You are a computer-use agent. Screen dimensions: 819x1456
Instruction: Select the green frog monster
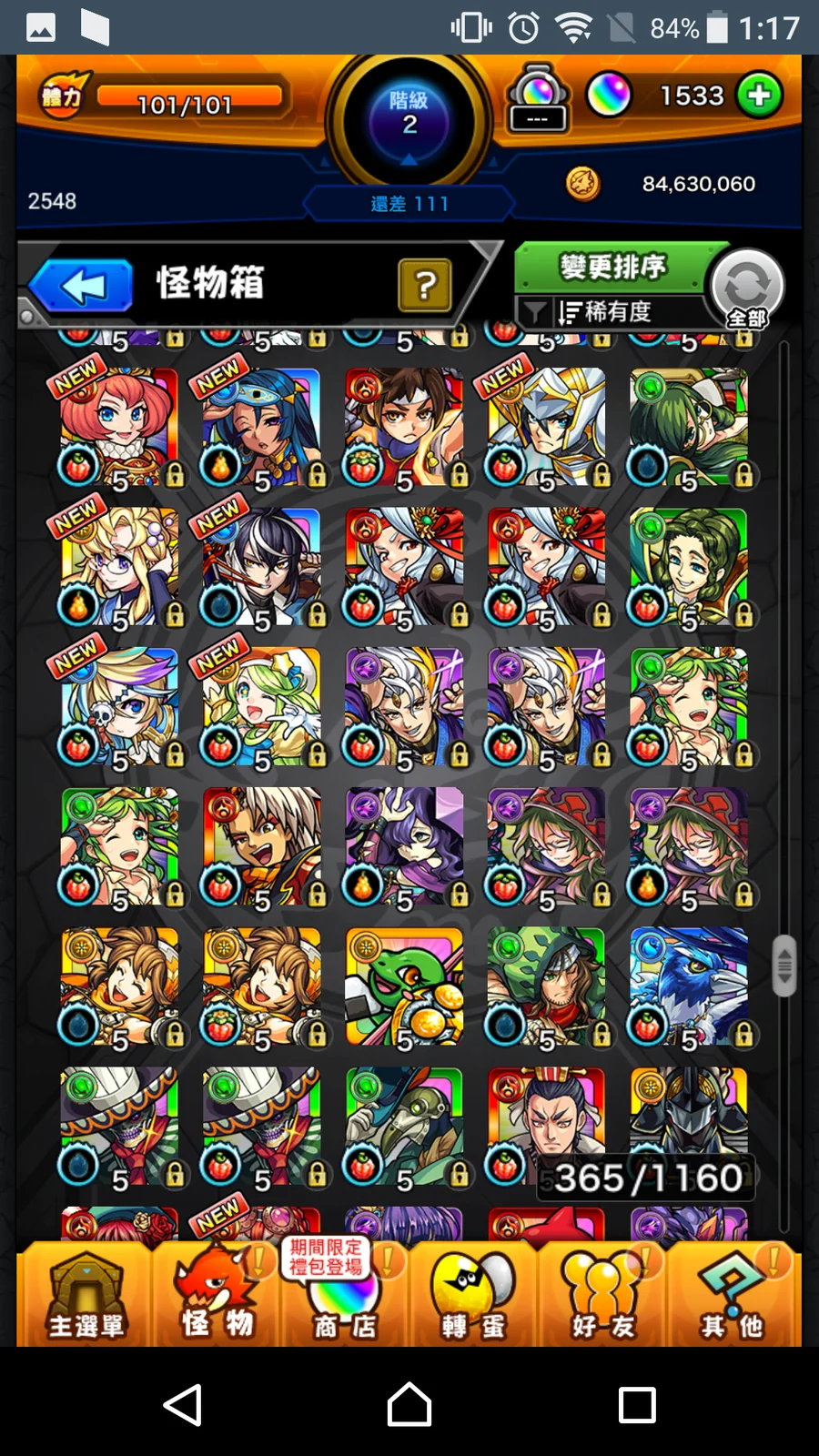(404, 986)
